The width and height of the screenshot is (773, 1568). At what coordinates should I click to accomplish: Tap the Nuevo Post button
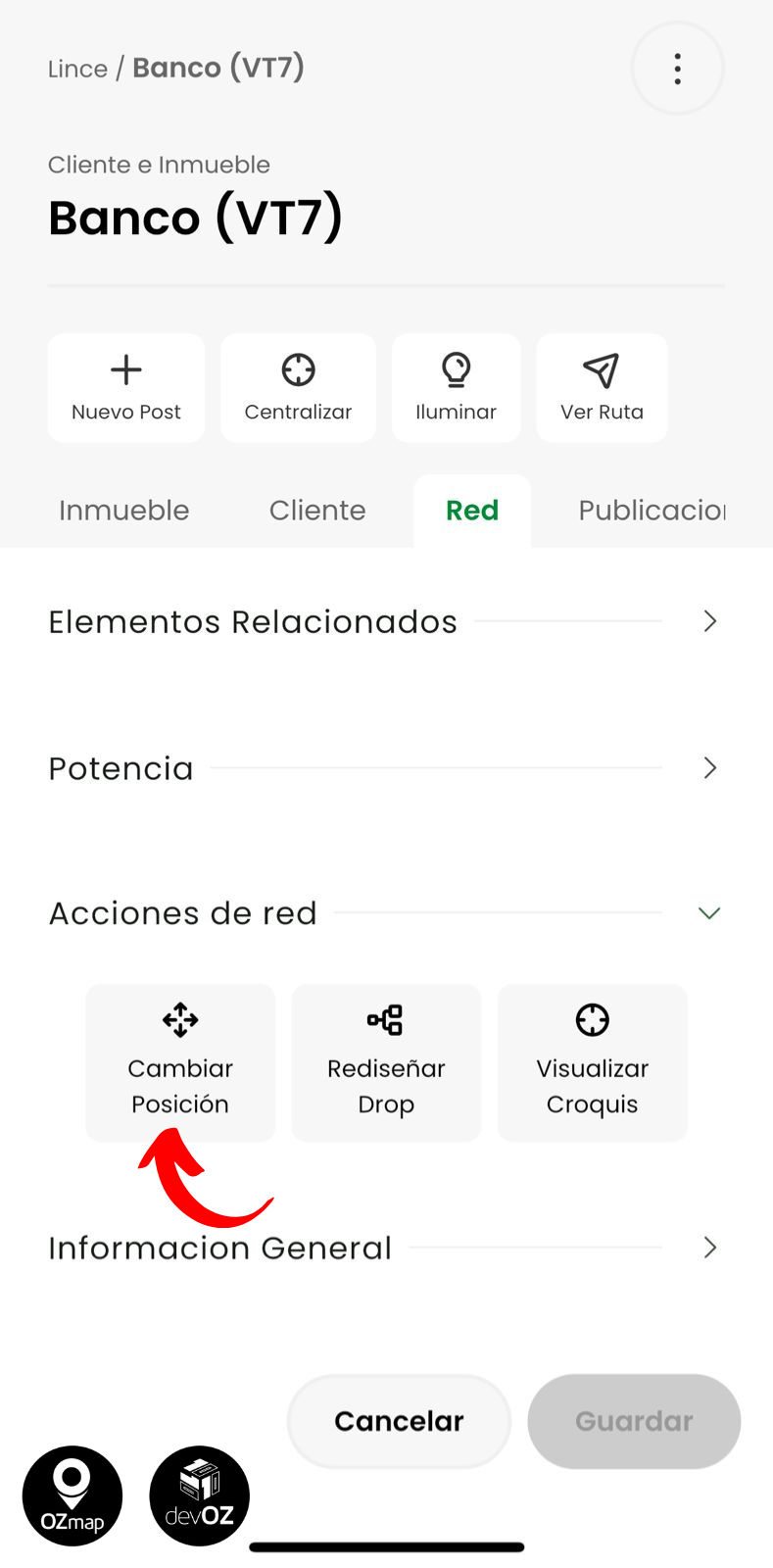pos(126,388)
